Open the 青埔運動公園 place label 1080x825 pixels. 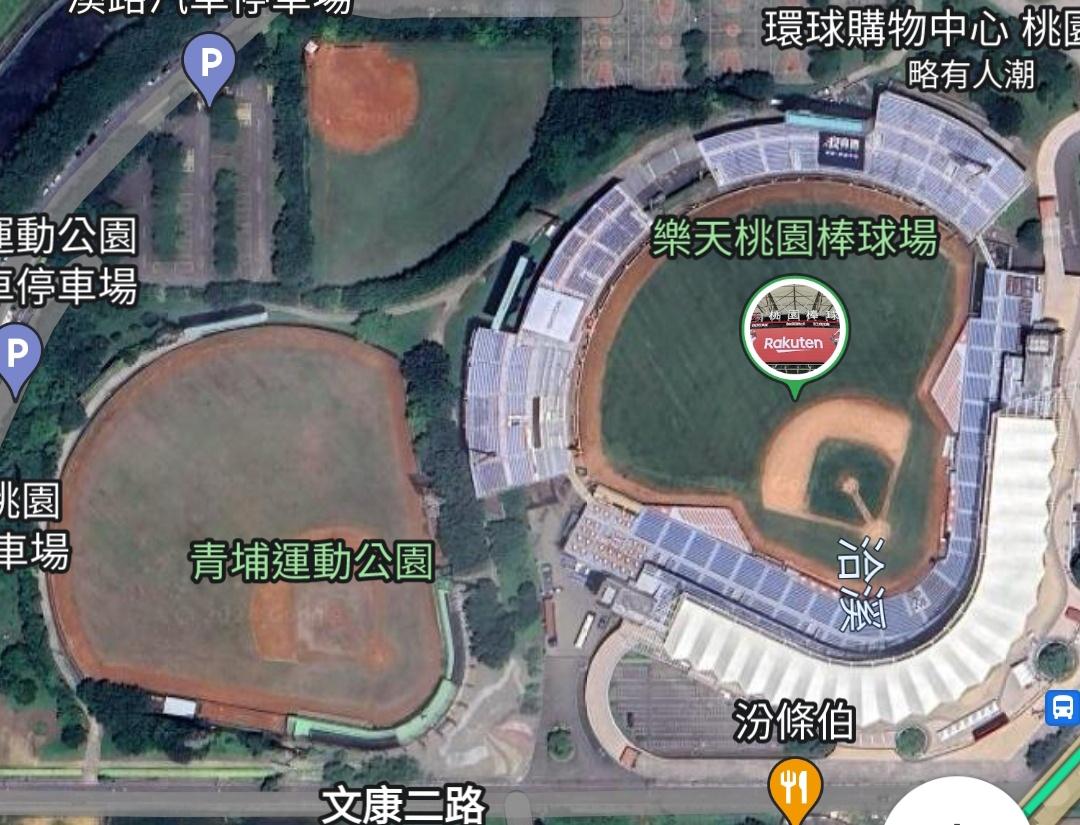[x=313, y=562]
